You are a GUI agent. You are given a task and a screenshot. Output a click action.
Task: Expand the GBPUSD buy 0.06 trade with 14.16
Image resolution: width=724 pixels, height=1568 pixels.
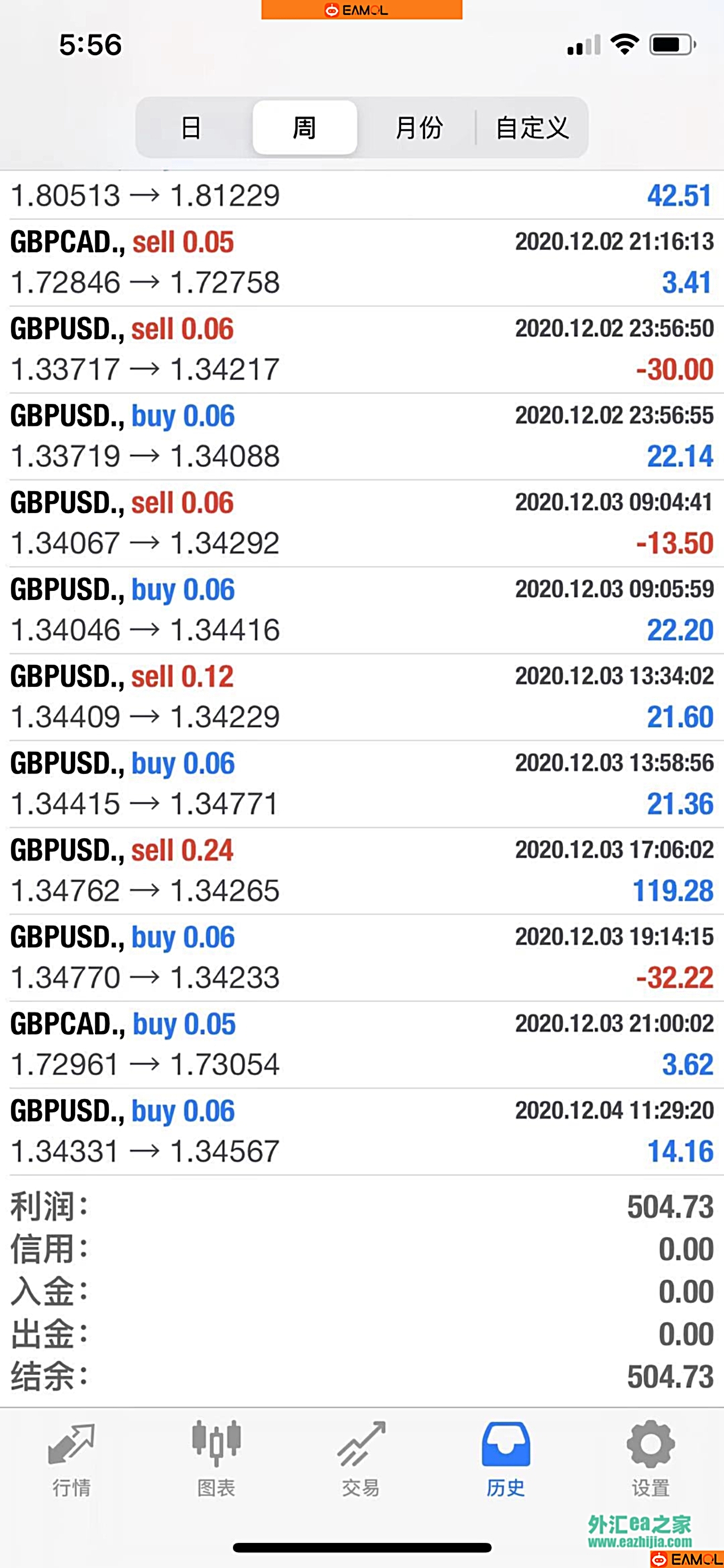(362, 1132)
